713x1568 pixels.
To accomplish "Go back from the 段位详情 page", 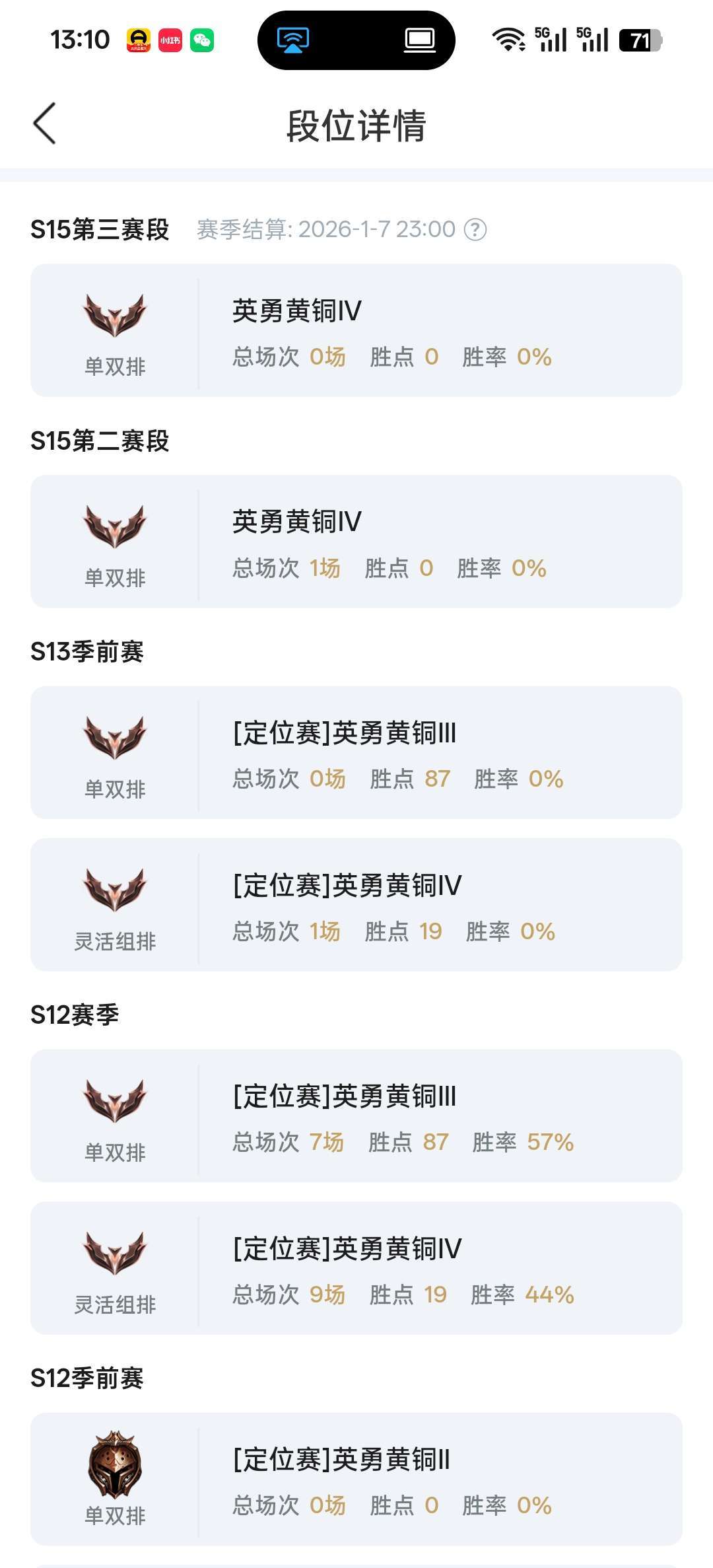I will (x=44, y=124).
